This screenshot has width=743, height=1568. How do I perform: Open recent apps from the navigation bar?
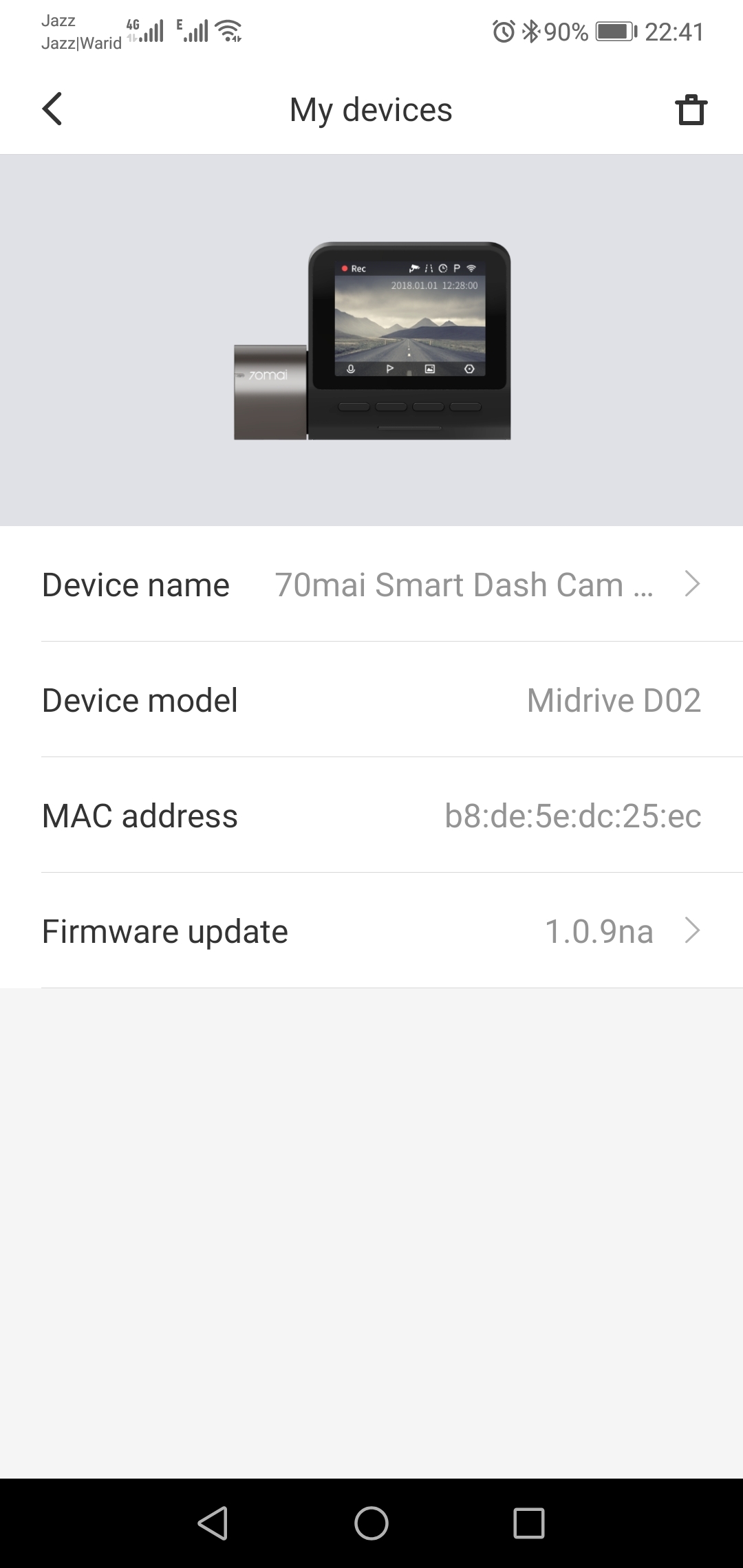pyautogui.click(x=529, y=1523)
